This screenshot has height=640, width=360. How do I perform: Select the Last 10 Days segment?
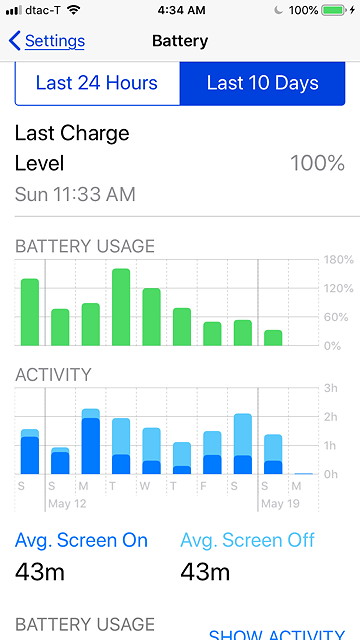(262, 83)
